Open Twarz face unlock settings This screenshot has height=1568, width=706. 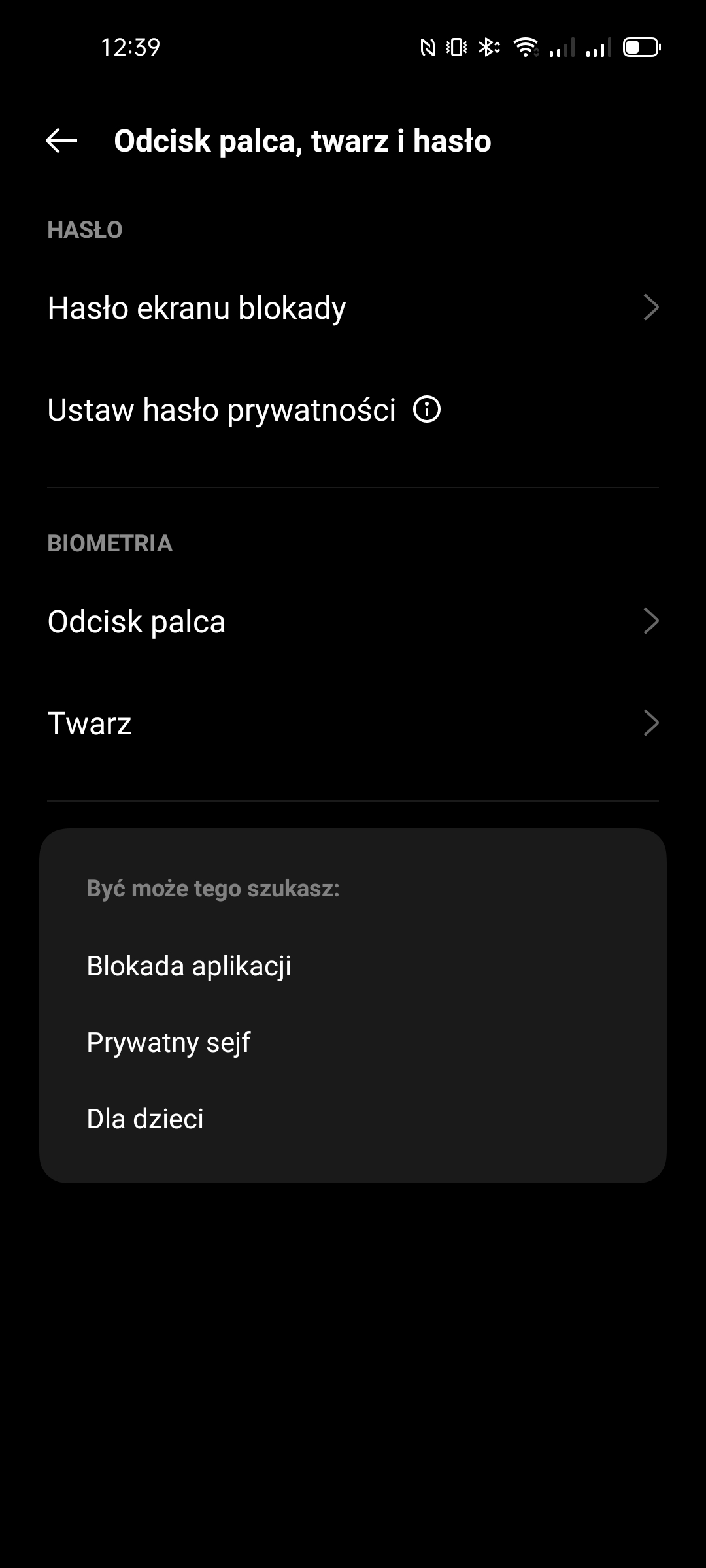pos(353,723)
